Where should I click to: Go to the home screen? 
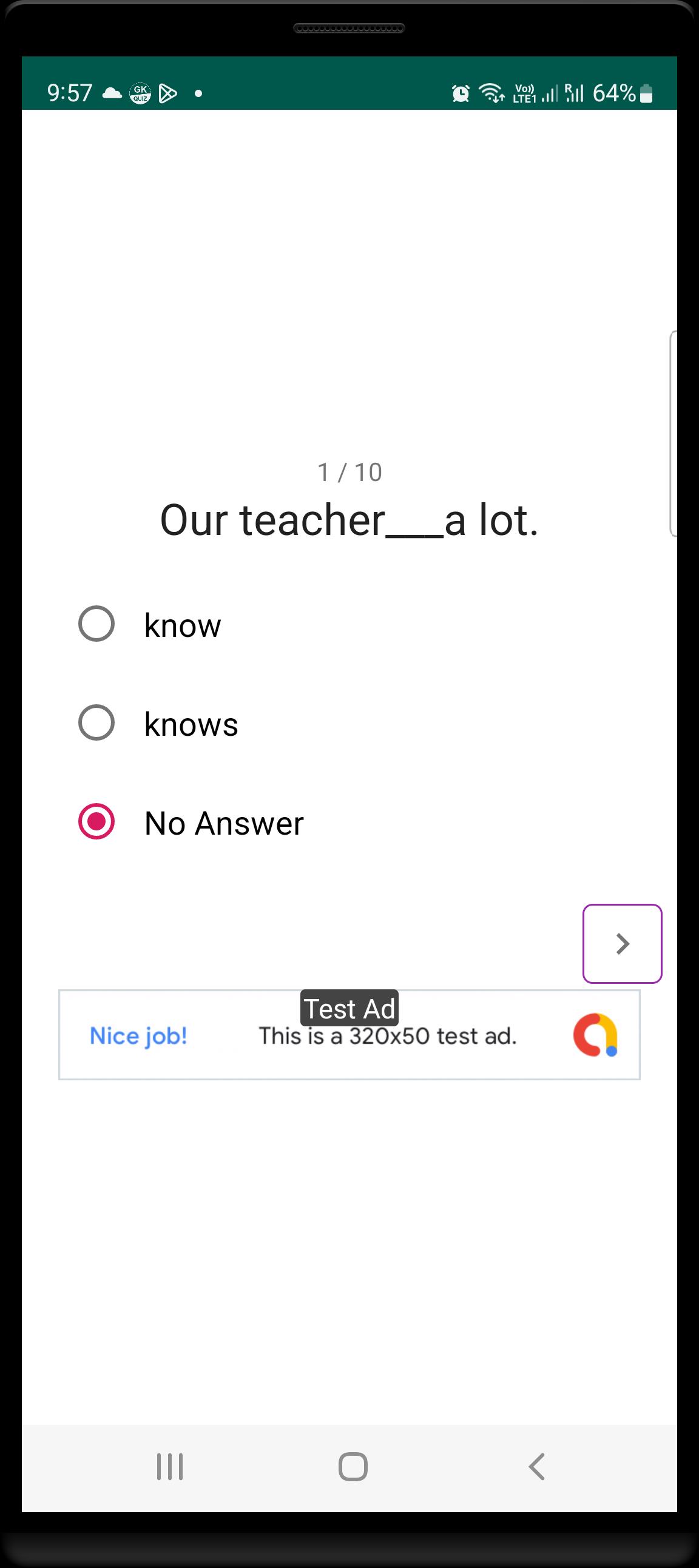tap(353, 1466)
